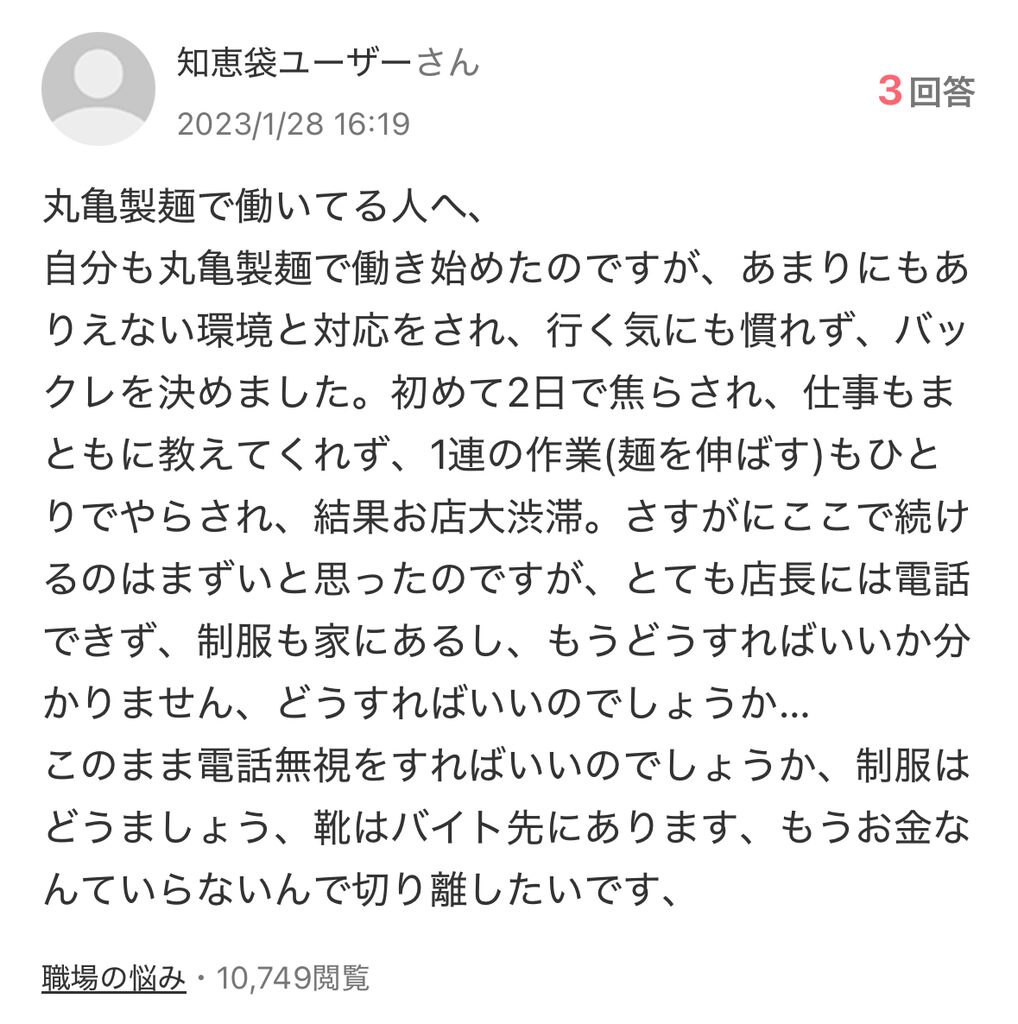The image size is (1018, 1024).
Task: Open the 知恵袋ユーザー profile avatar
Action: point(99,89)
